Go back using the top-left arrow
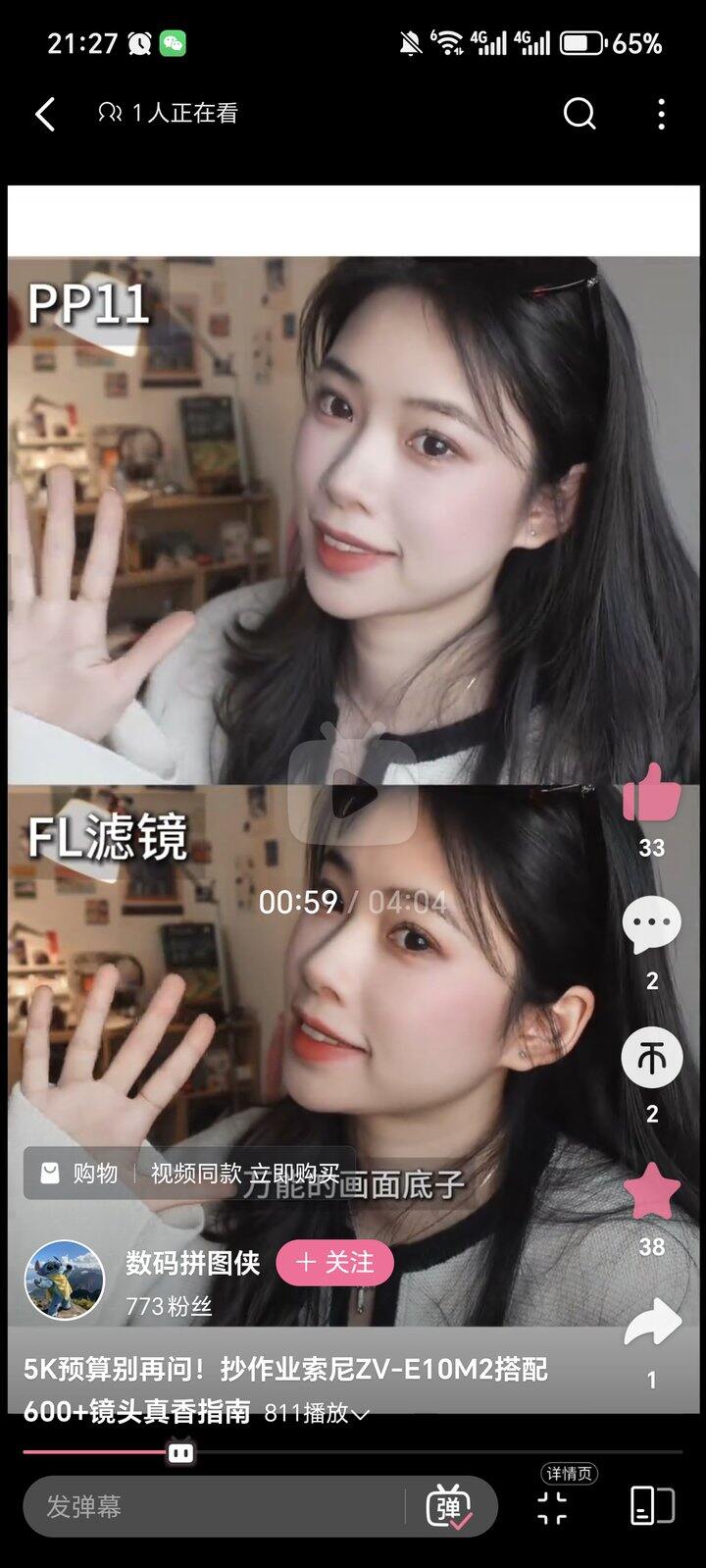The image size is (706, 1568). point(45,114)
